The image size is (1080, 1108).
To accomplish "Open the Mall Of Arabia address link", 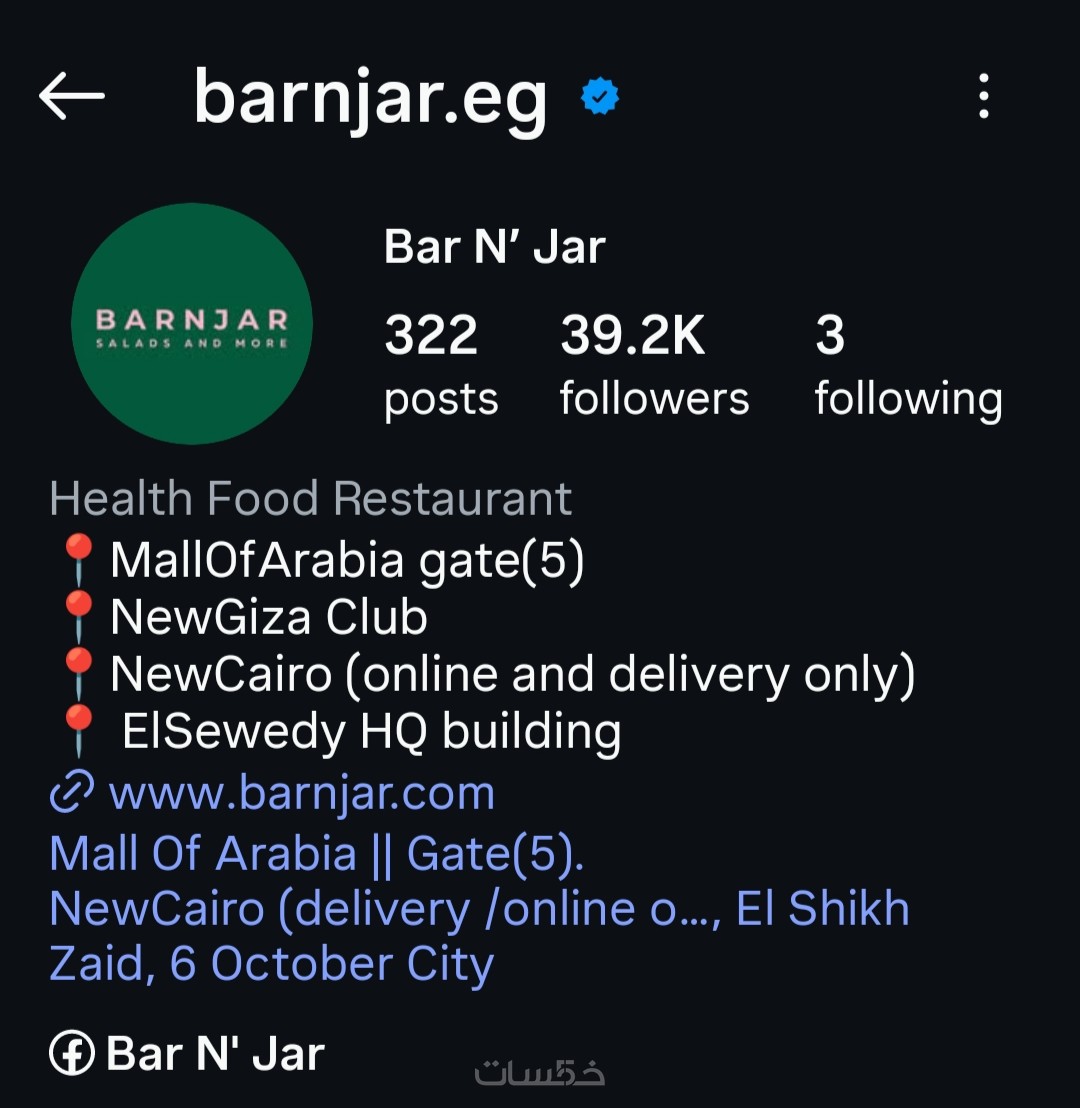I will pyautogui.click(x=316, y=855).
